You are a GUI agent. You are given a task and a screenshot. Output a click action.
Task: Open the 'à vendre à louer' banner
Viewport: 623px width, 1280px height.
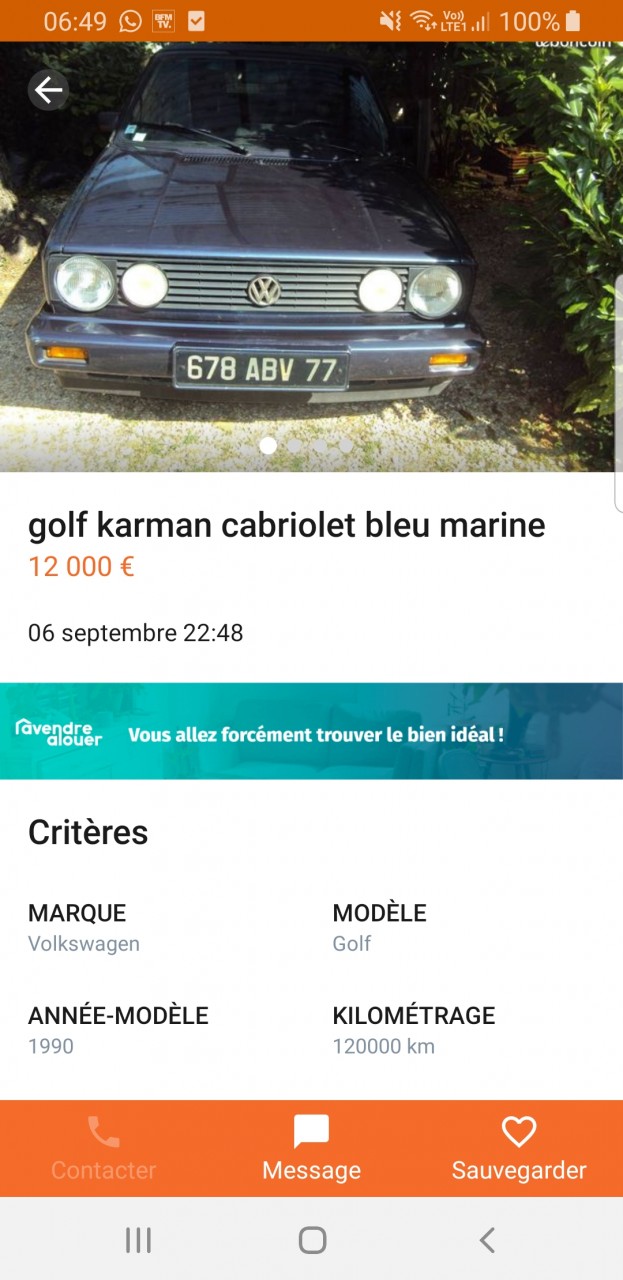pyautogui.click(x=311, y=732)
